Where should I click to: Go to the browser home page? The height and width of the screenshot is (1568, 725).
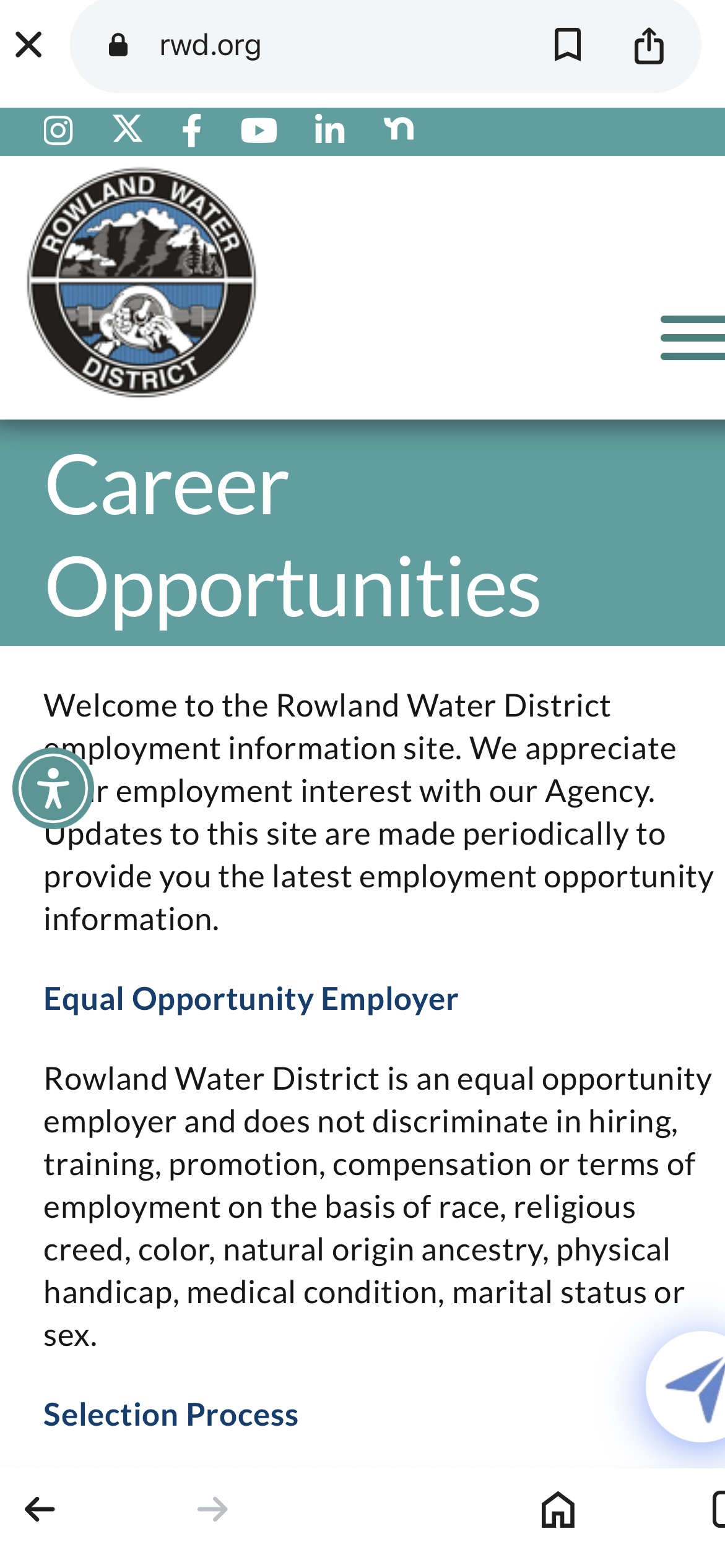tap(558, 1510)
